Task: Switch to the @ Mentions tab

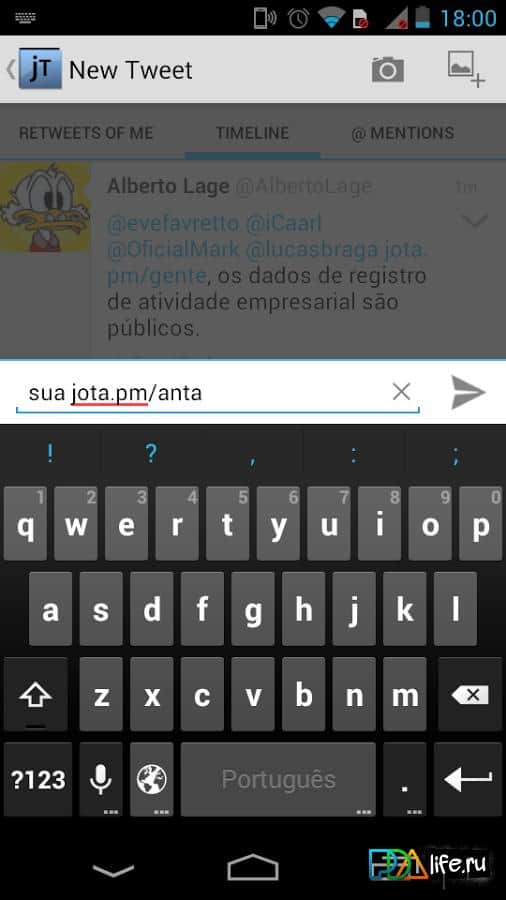Action: 403,133
